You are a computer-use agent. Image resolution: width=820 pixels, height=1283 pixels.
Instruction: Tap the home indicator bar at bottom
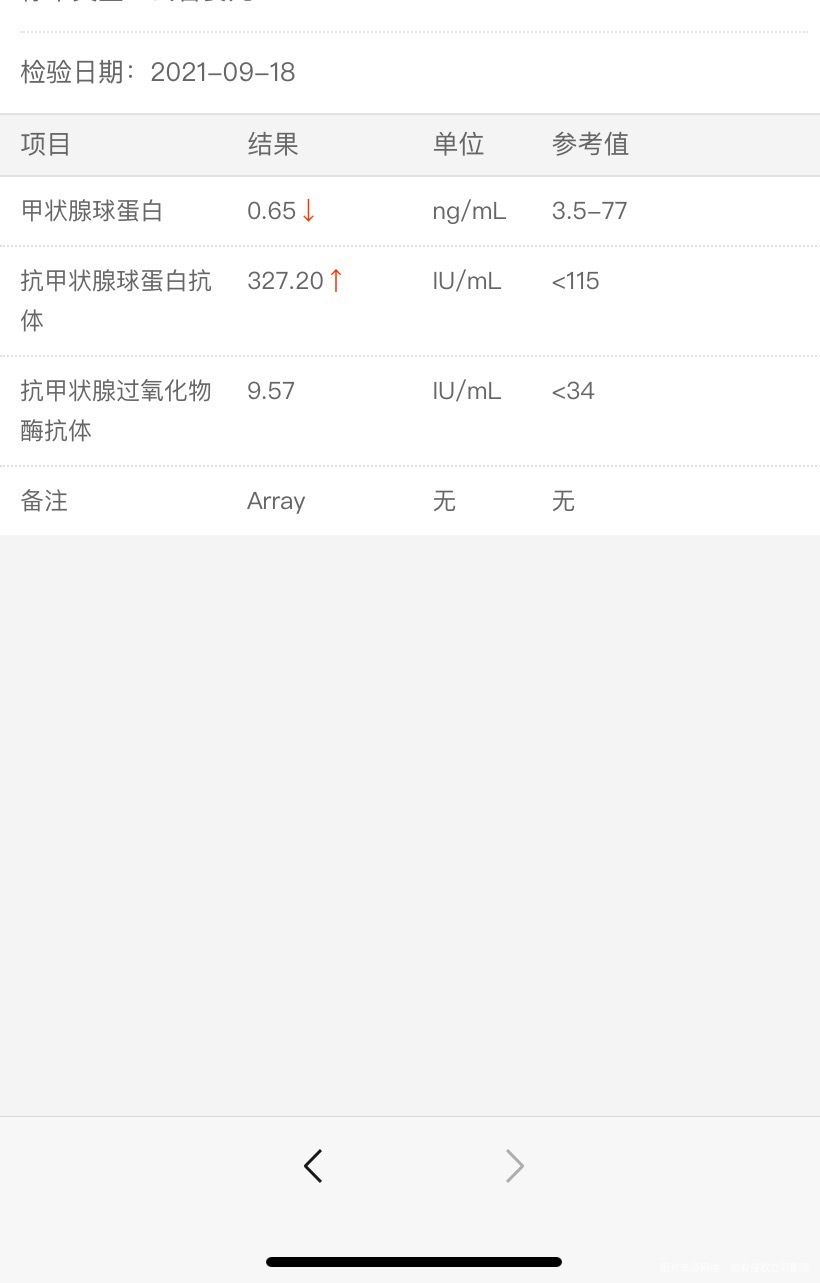click(410, 1262)
